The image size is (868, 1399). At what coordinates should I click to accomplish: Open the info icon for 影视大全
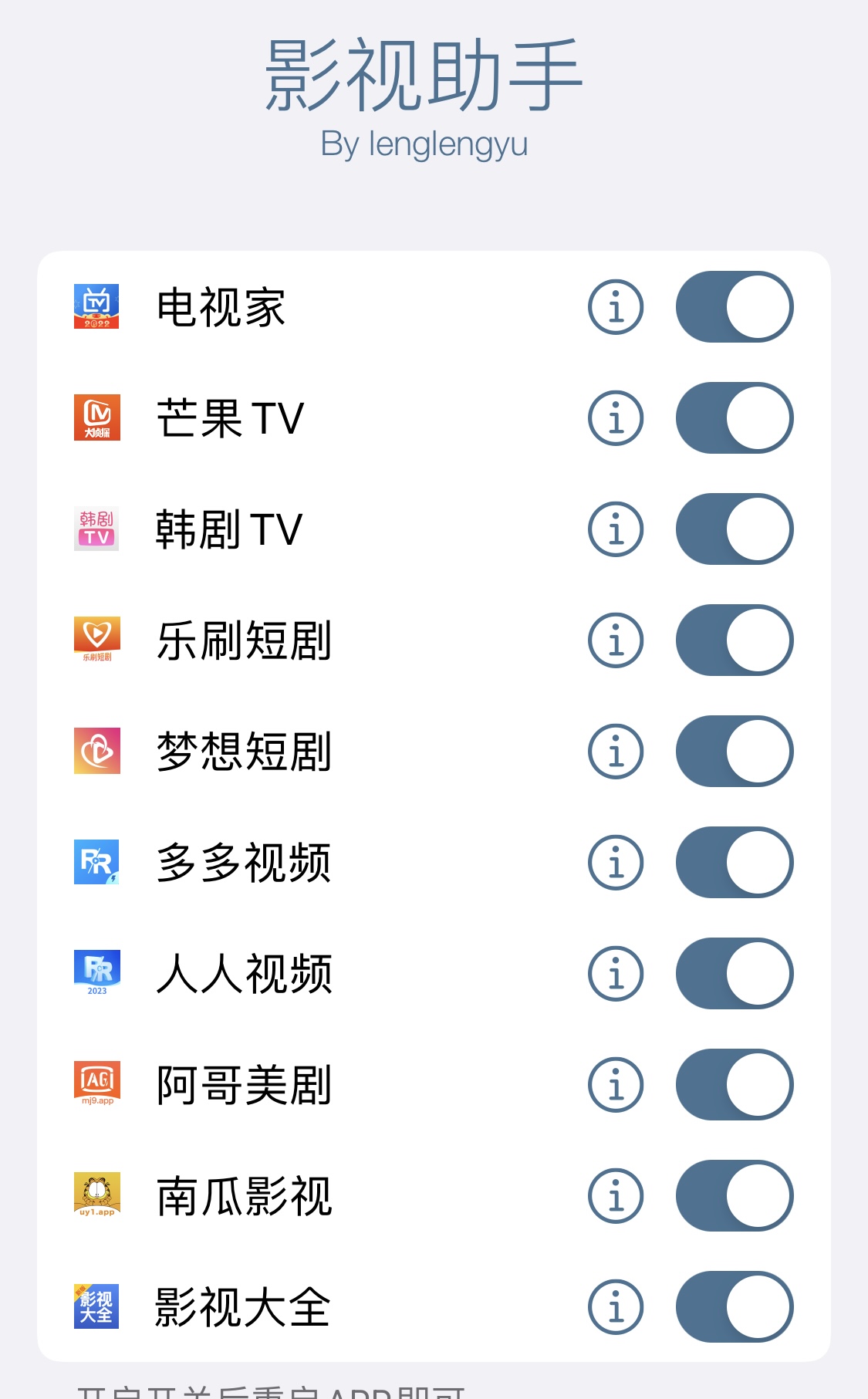616,1307
